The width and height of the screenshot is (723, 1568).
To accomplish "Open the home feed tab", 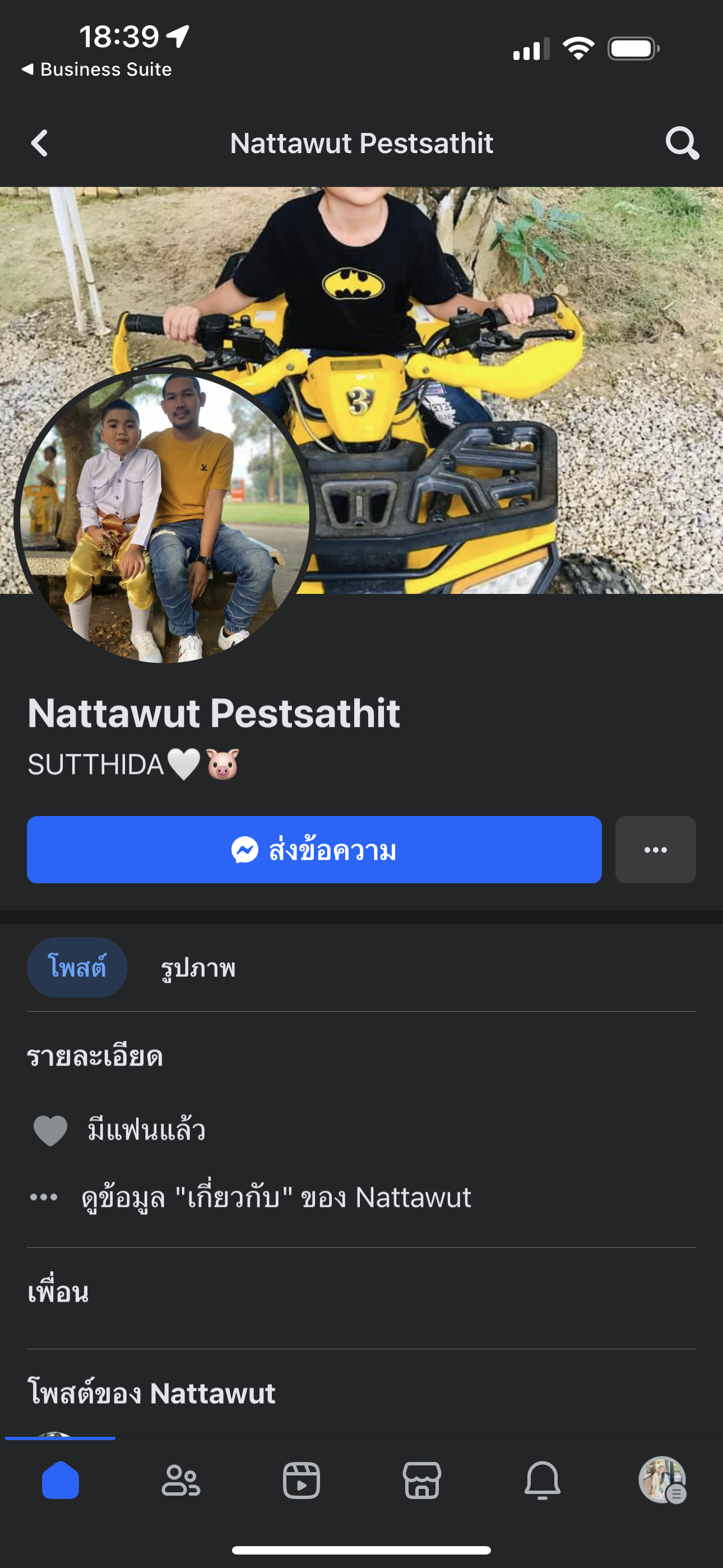I will pyautogui.click(x=61, y=1481).
